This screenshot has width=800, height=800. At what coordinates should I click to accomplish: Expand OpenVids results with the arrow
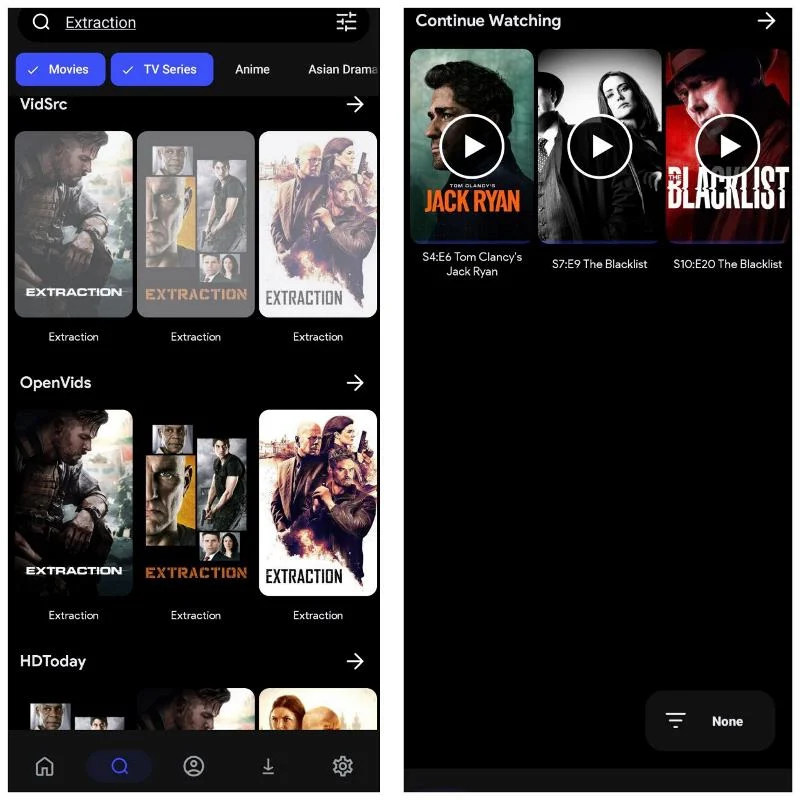pos(355,383)
